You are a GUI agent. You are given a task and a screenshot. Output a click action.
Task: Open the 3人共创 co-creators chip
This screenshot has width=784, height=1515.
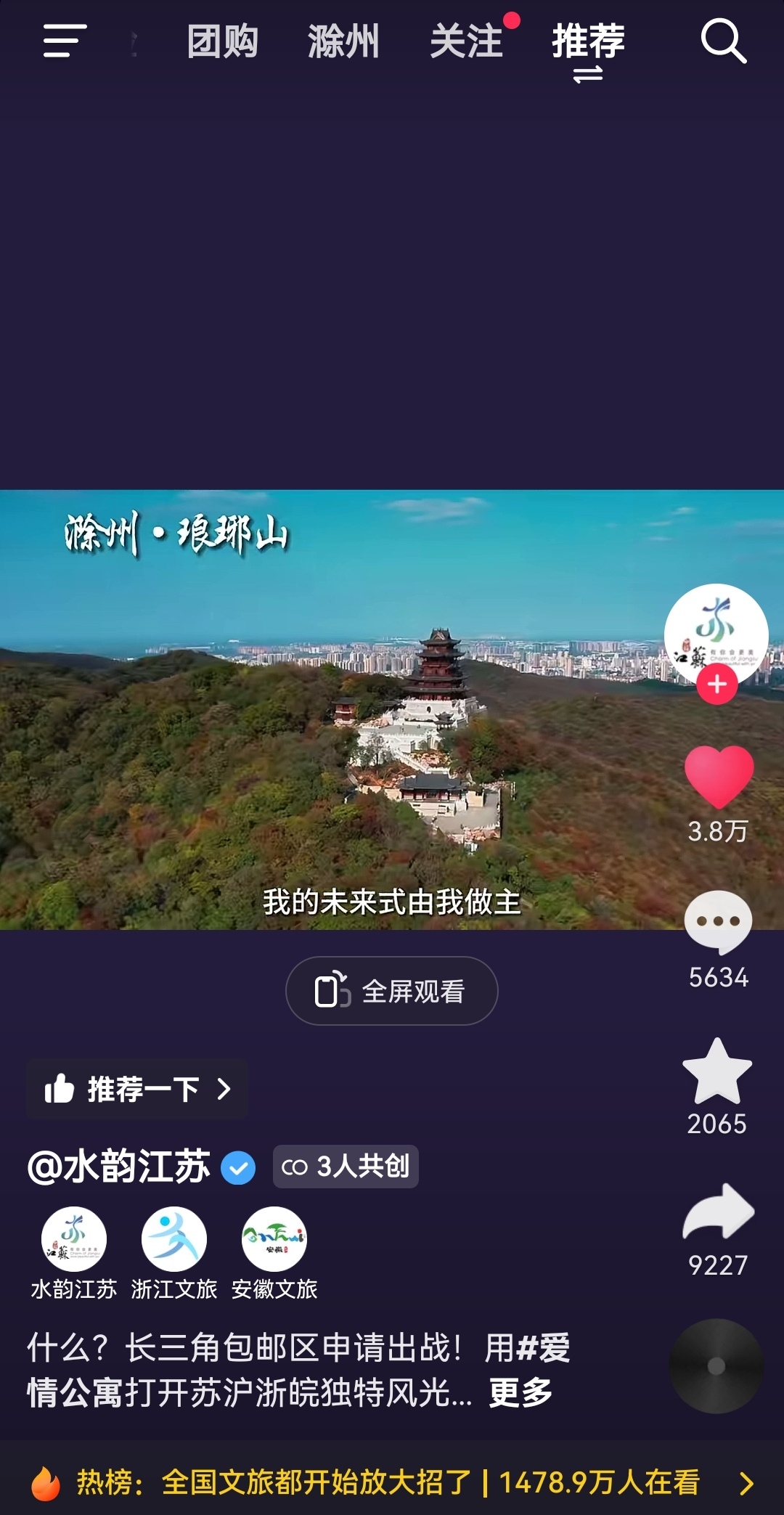346,1167
